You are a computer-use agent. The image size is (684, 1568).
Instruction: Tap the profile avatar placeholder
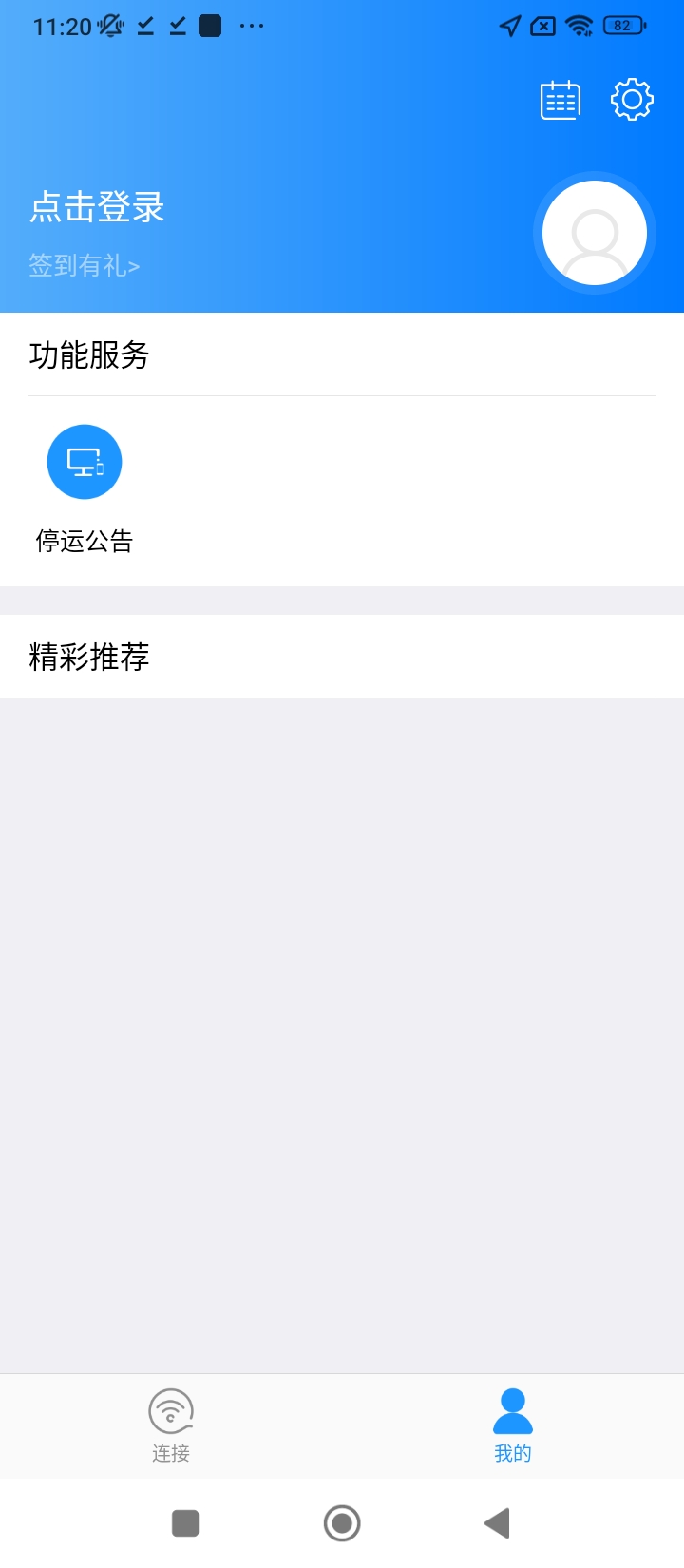595,233
